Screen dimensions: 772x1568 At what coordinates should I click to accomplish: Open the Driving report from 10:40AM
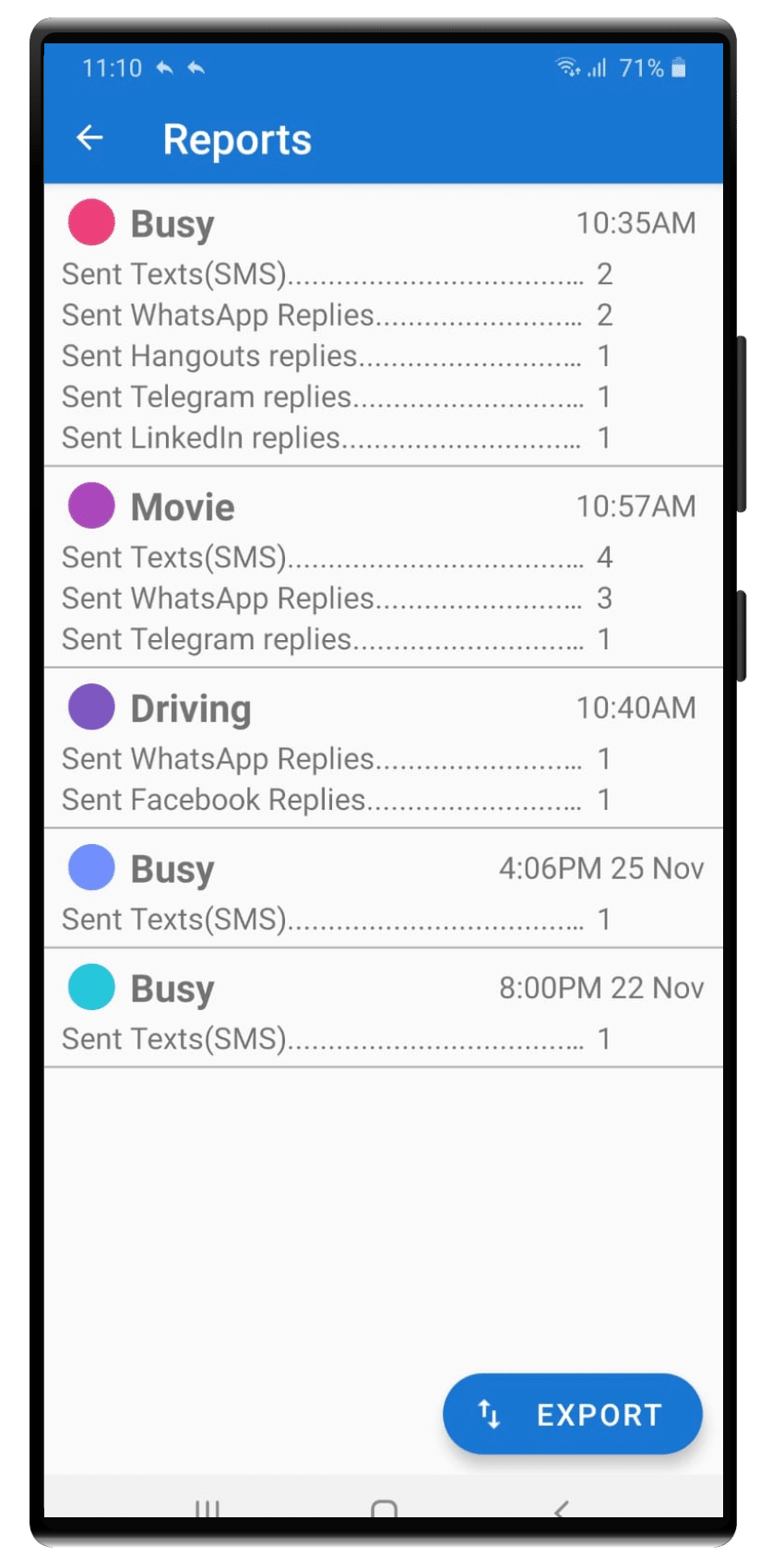[x=383, y=748]
